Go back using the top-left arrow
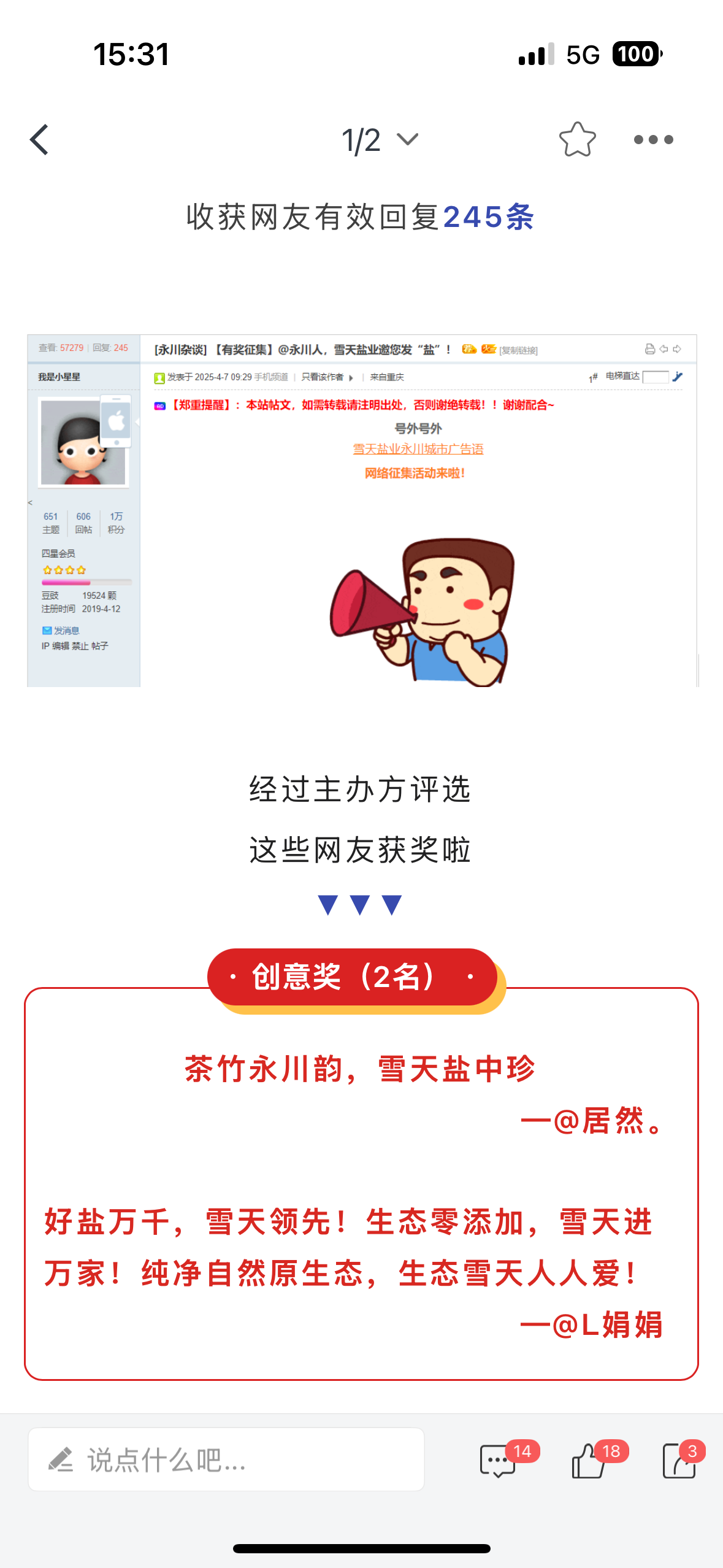This screenshot has width=723, height=1568. (40, 140)
